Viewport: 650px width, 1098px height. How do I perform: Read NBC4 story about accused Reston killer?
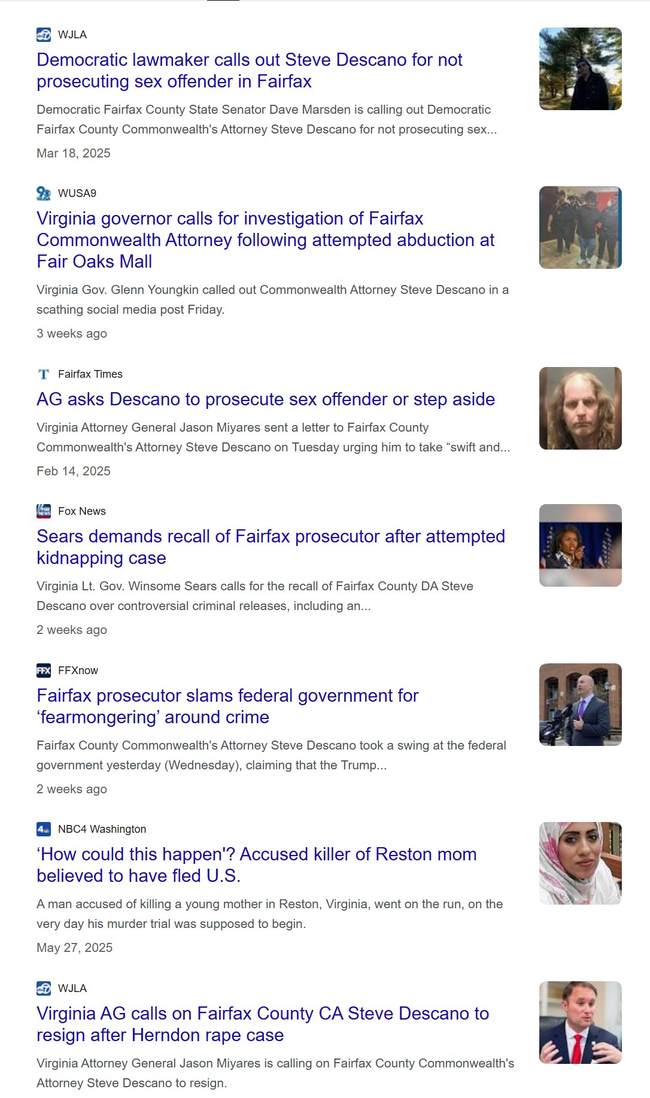point(256,865)
